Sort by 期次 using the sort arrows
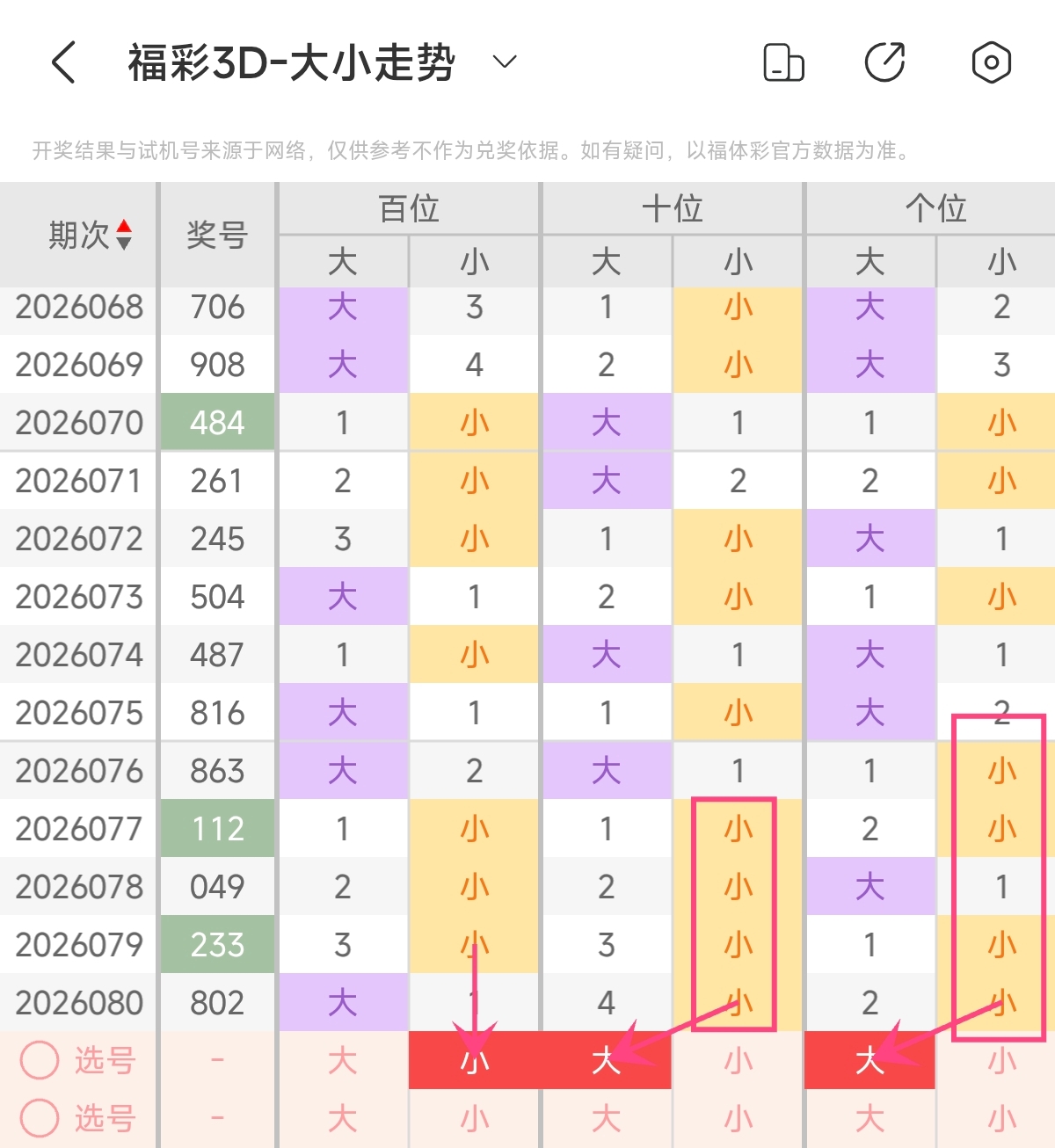This screenshot has width=1055, height=1148. (124, 235)
